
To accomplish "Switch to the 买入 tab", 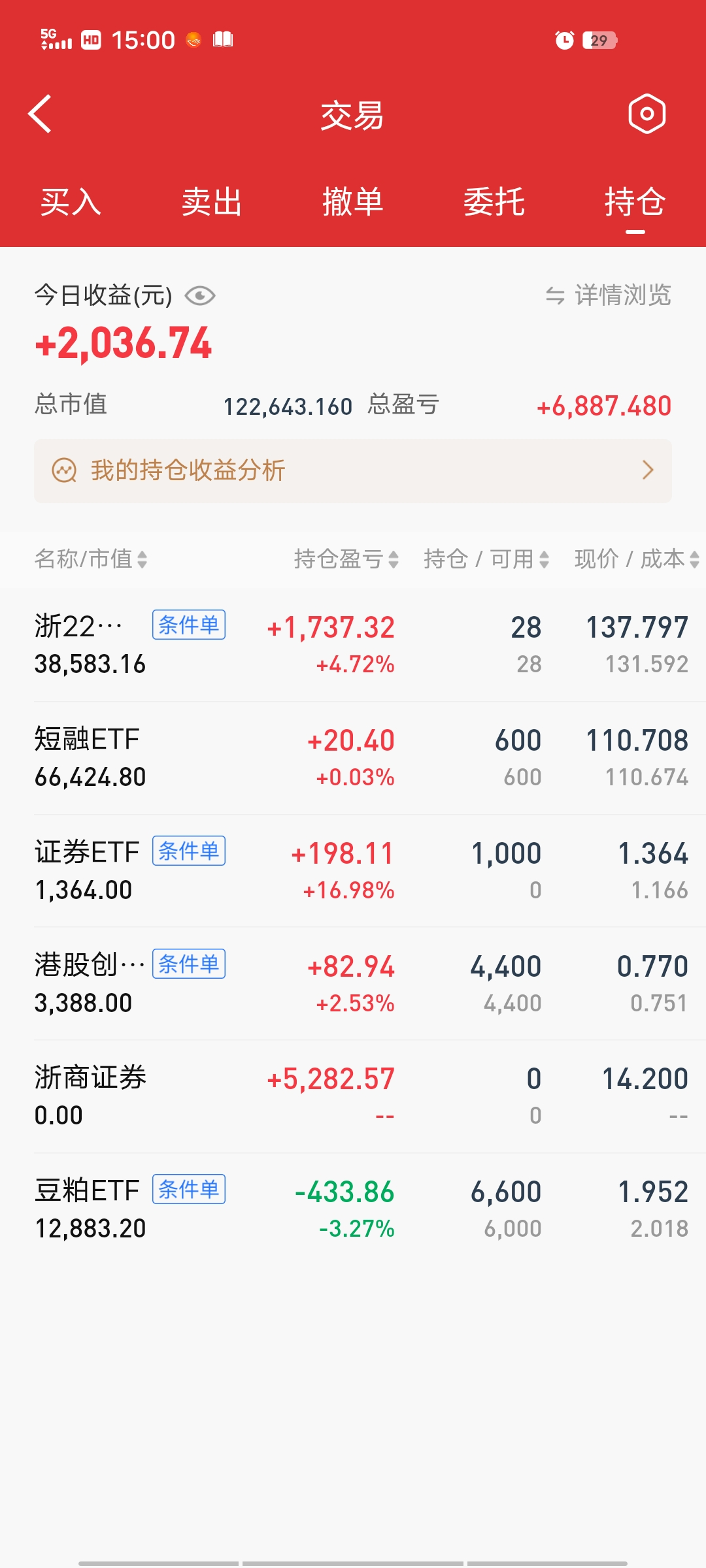I will point(71,202).
